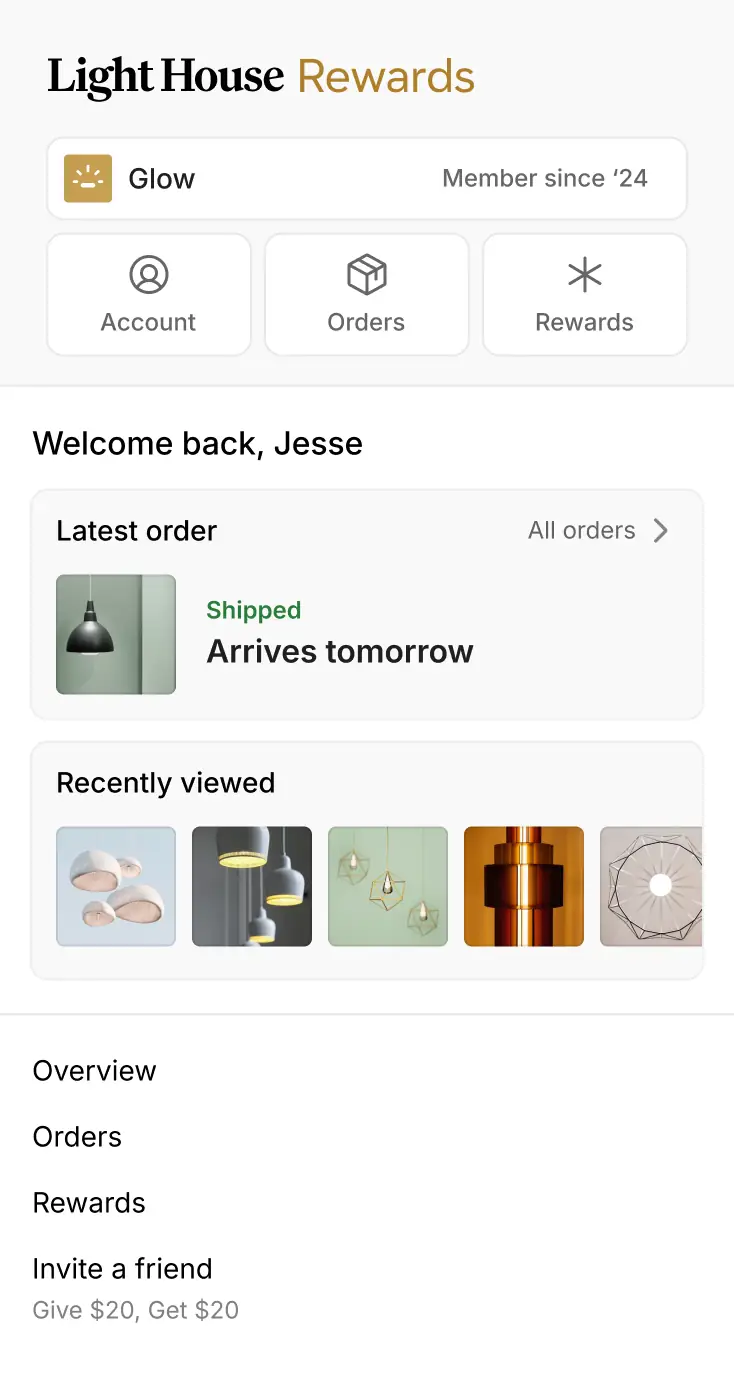Open the shipped pendant lamp order thumbnail

coord(115,634)
